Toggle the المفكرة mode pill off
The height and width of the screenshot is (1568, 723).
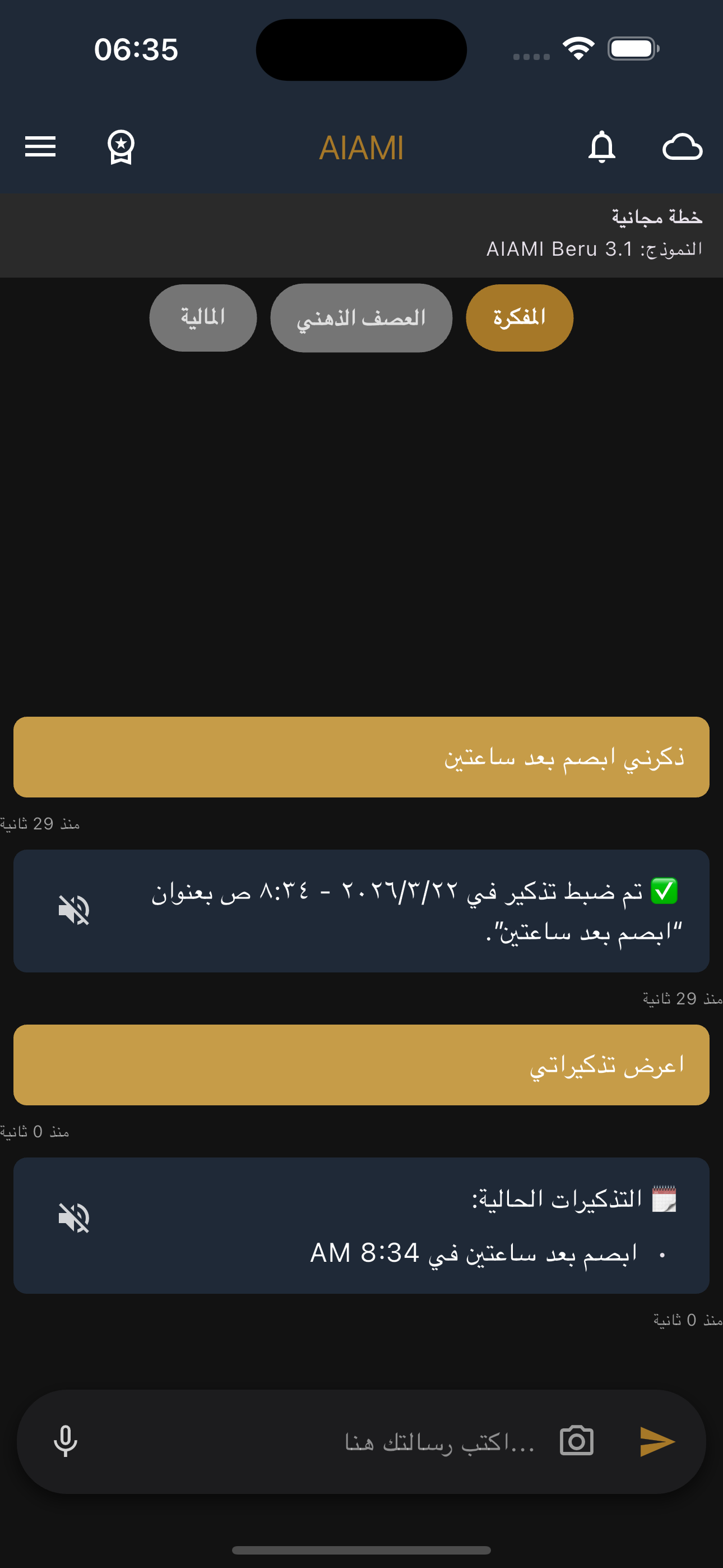[x=518, y=317]
